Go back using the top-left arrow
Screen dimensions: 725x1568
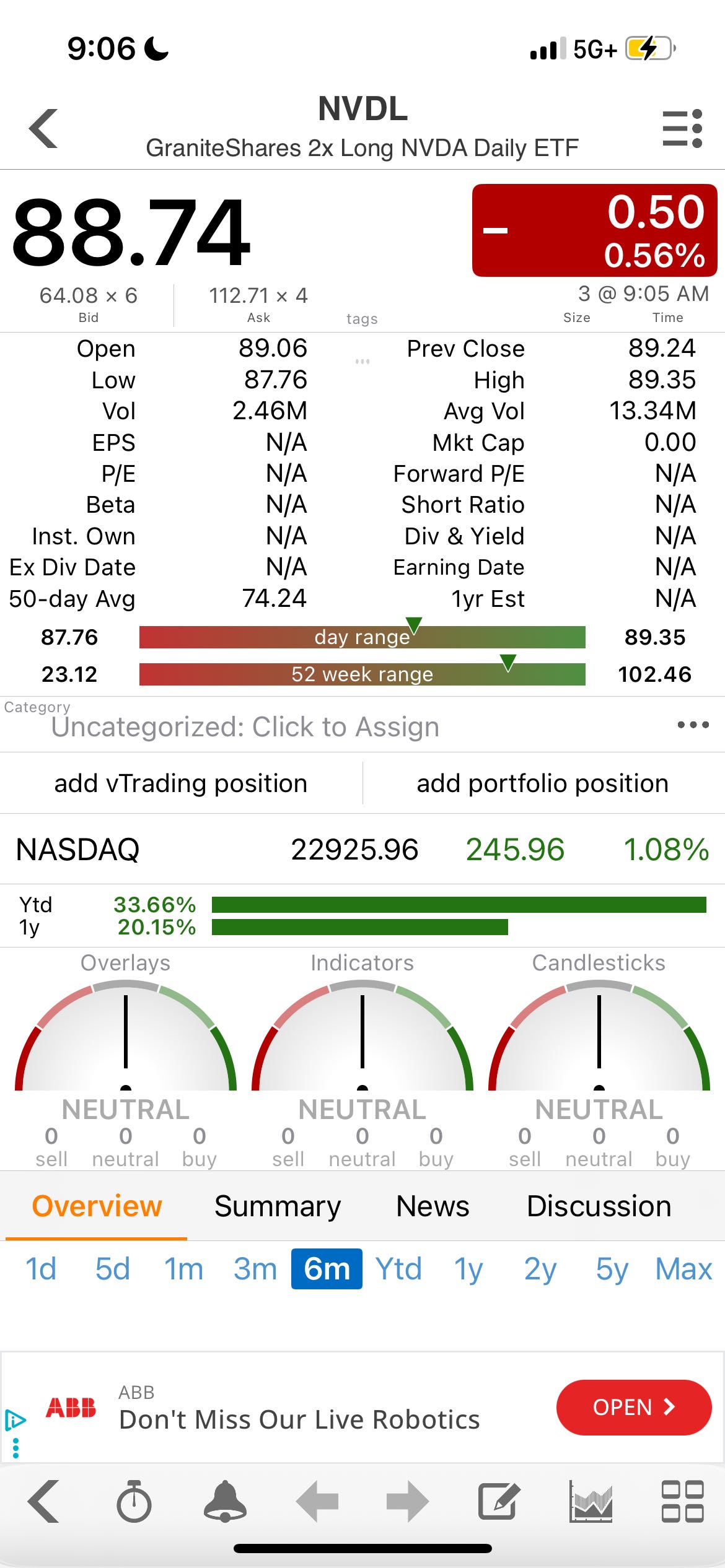click(43, 129)
